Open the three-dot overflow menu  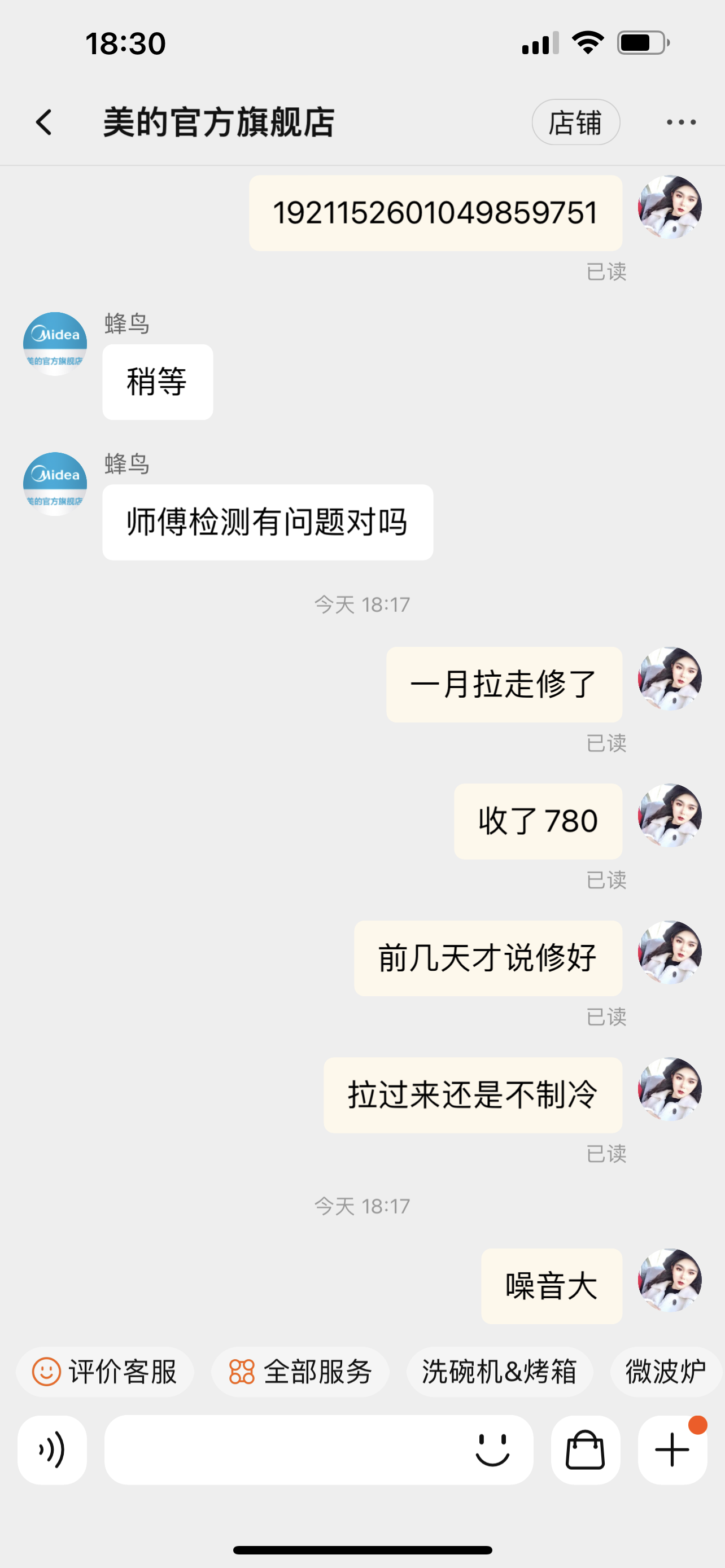(680, 122)
